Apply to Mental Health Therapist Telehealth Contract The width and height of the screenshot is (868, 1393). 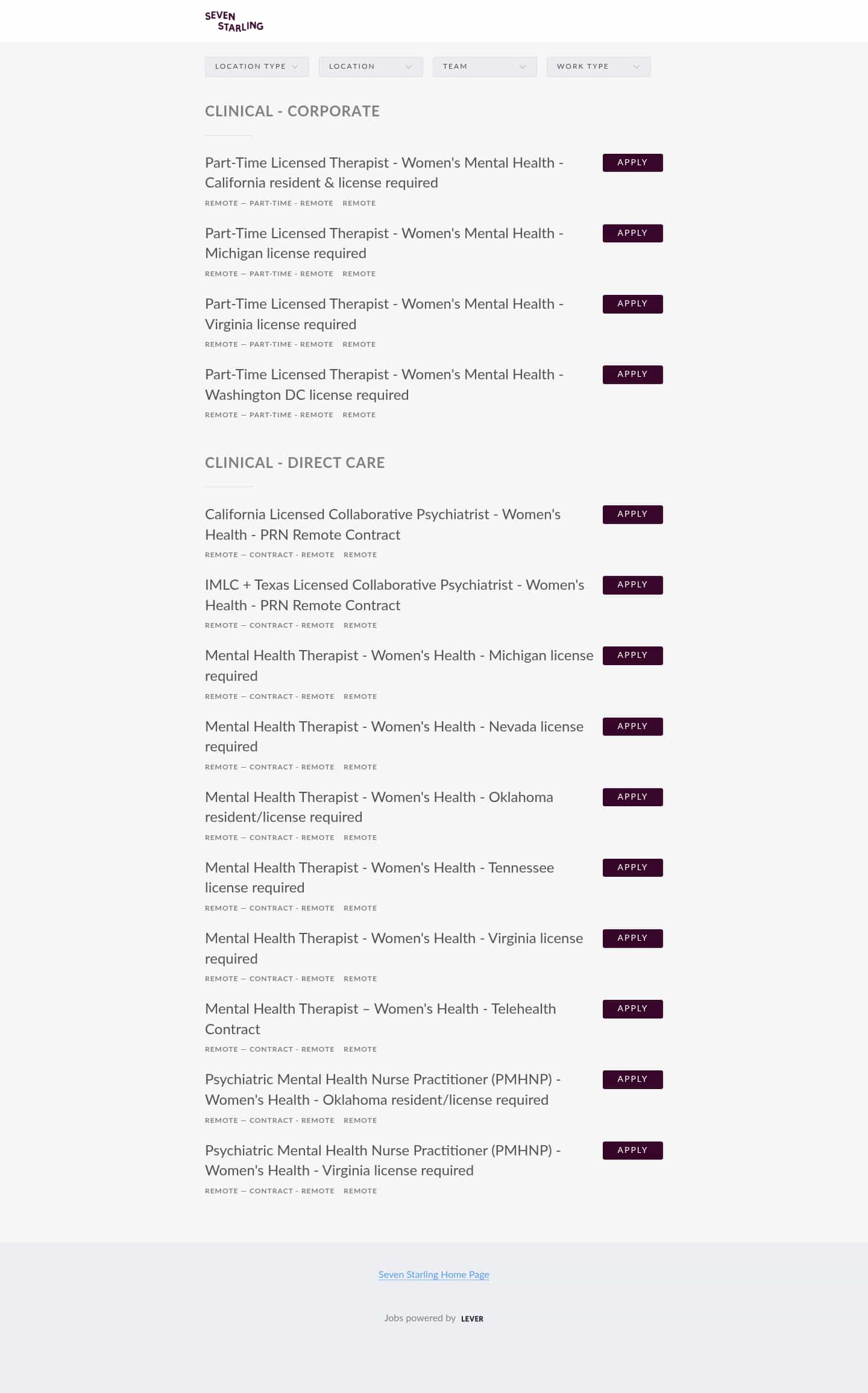pyautogui.click(x=632, y=1009)
